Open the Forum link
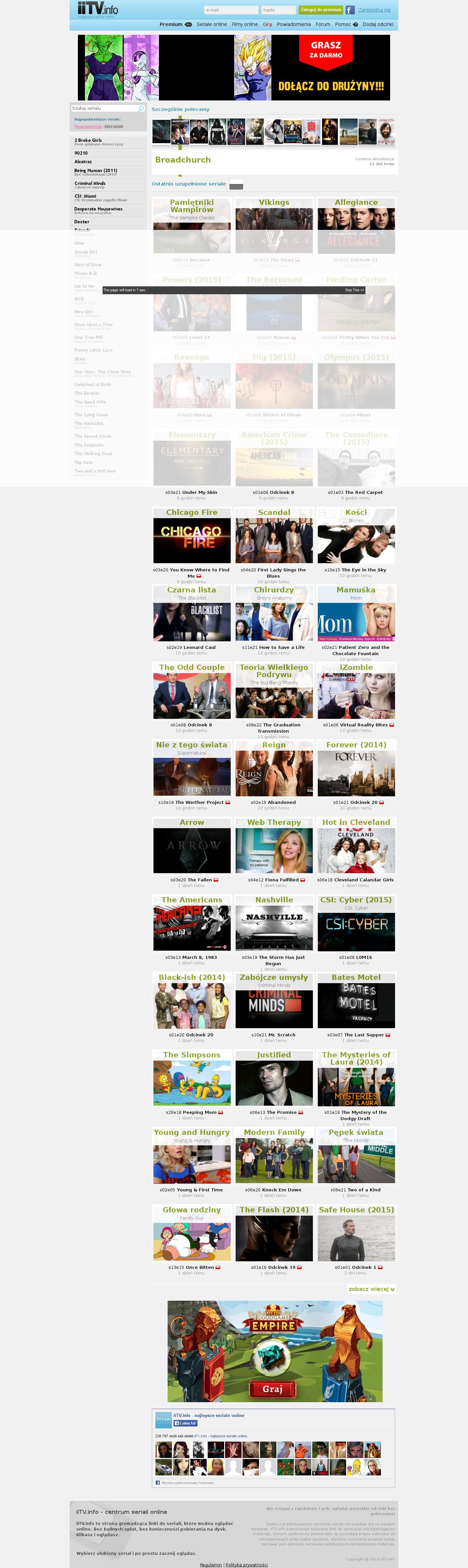The width and height of the screenshot is (468, 1568). point(322,24)
